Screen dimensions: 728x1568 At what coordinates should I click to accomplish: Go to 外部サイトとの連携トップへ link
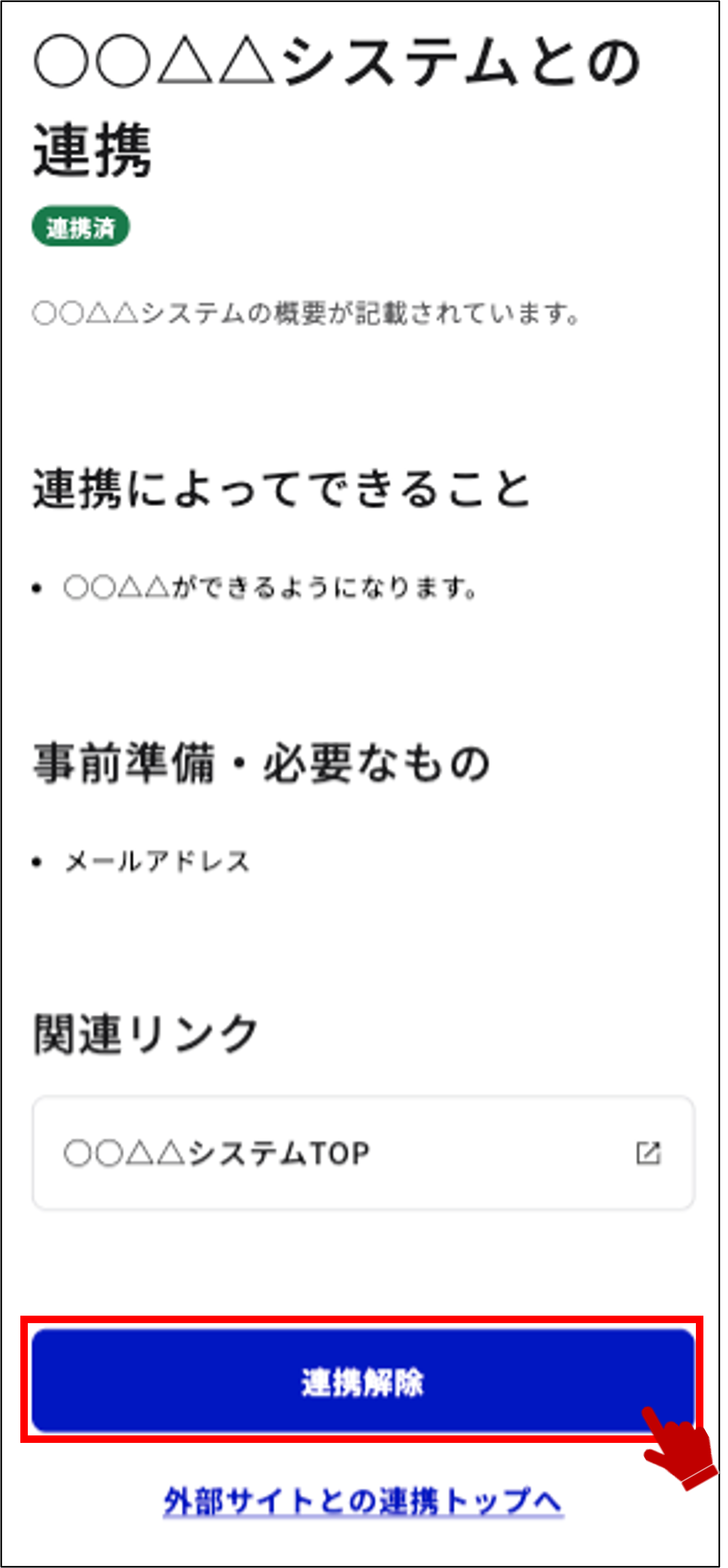363,1502
